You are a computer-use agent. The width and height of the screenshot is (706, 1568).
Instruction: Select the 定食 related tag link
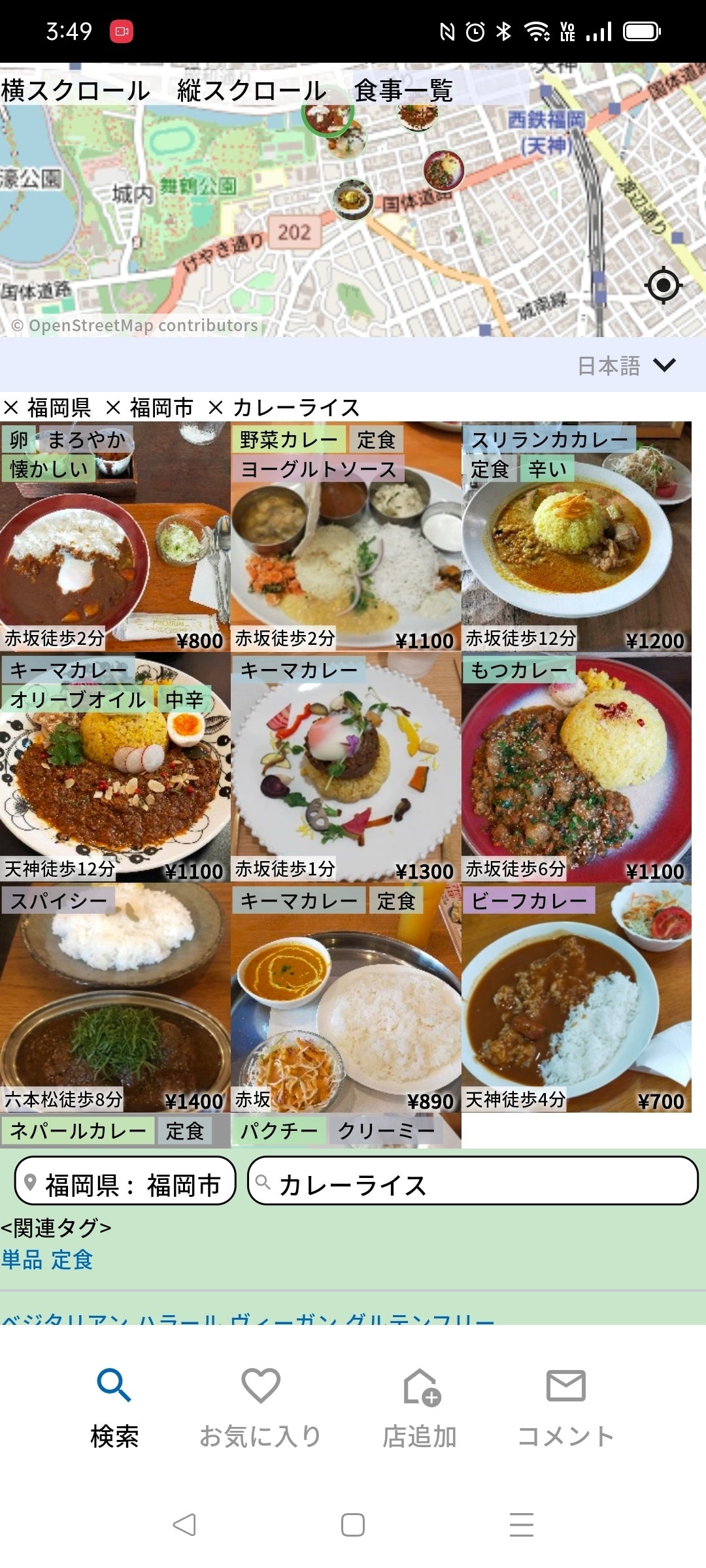pos(72,1259)
